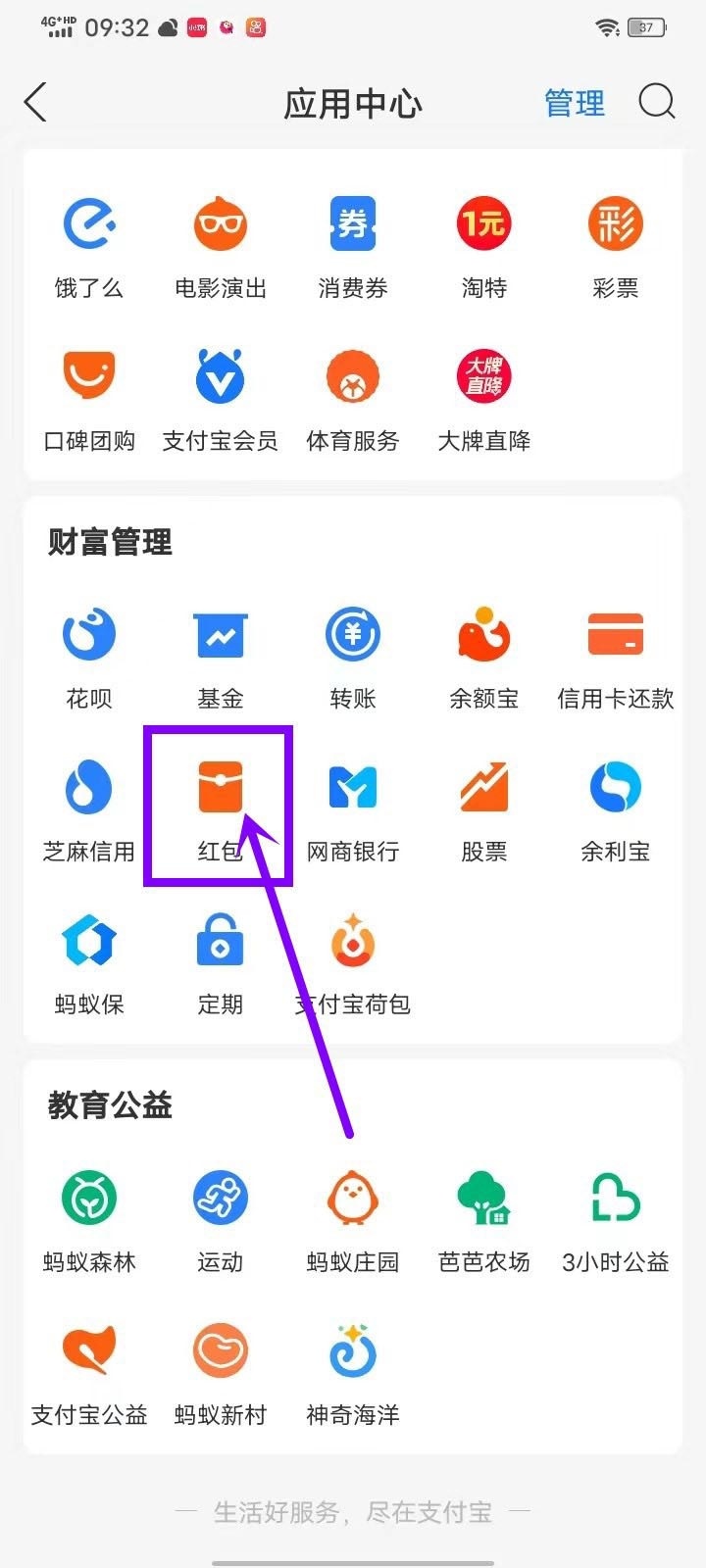
Task: Open 神奇海洋
Action: coord(353,1371)
